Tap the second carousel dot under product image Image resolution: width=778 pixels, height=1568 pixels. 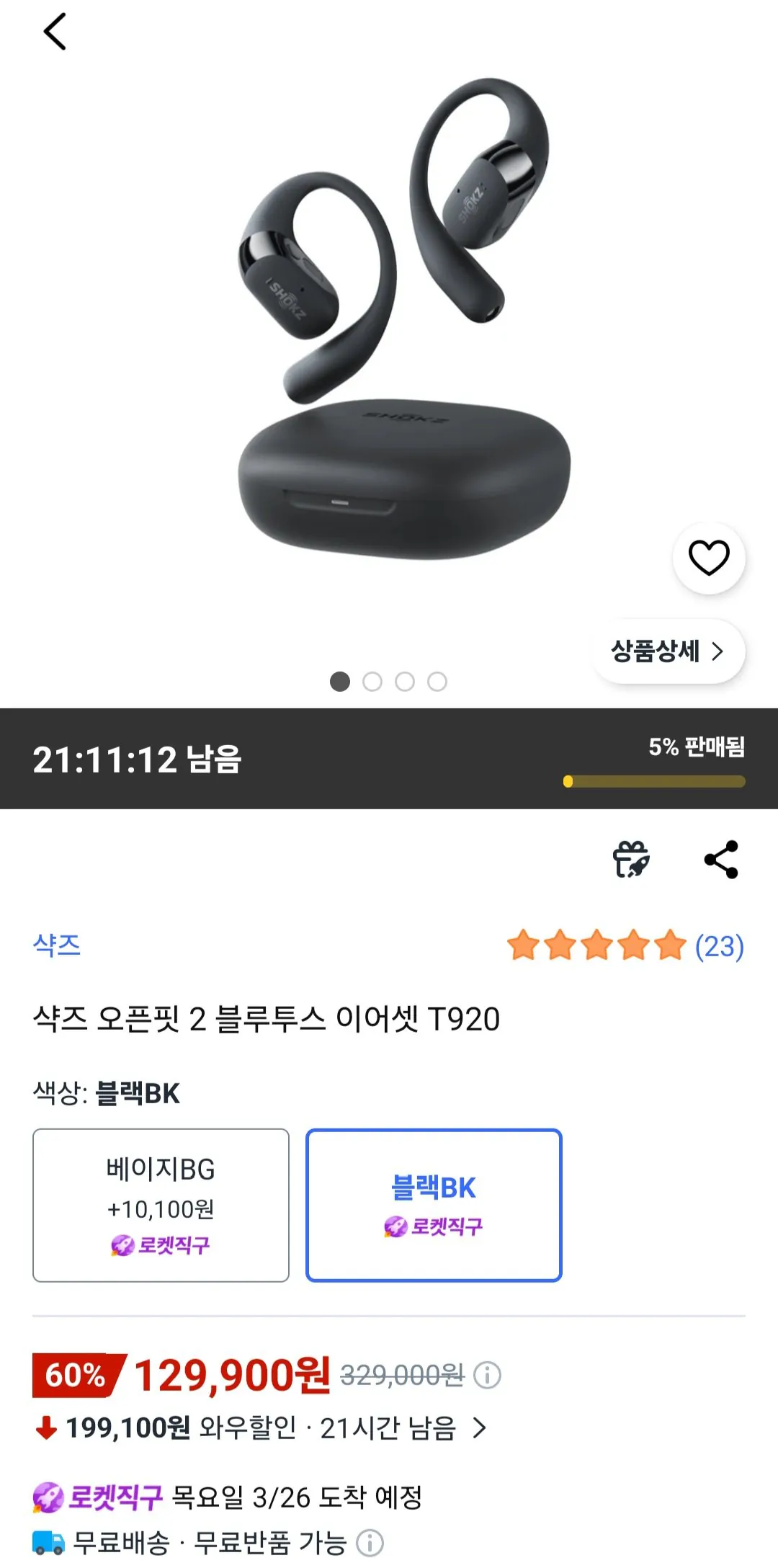pyautogui.click(x=373, y=679)
